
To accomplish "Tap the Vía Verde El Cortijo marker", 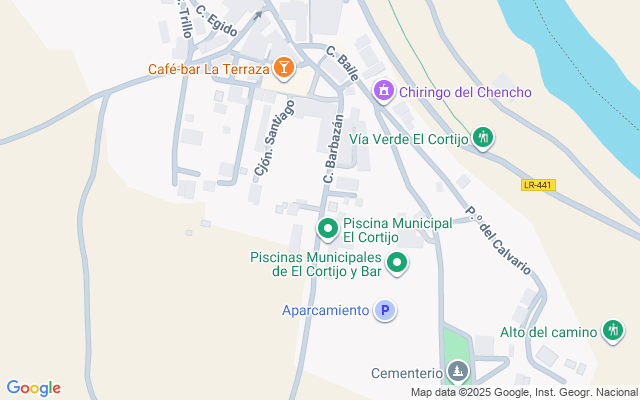I will tap(483, 138).
